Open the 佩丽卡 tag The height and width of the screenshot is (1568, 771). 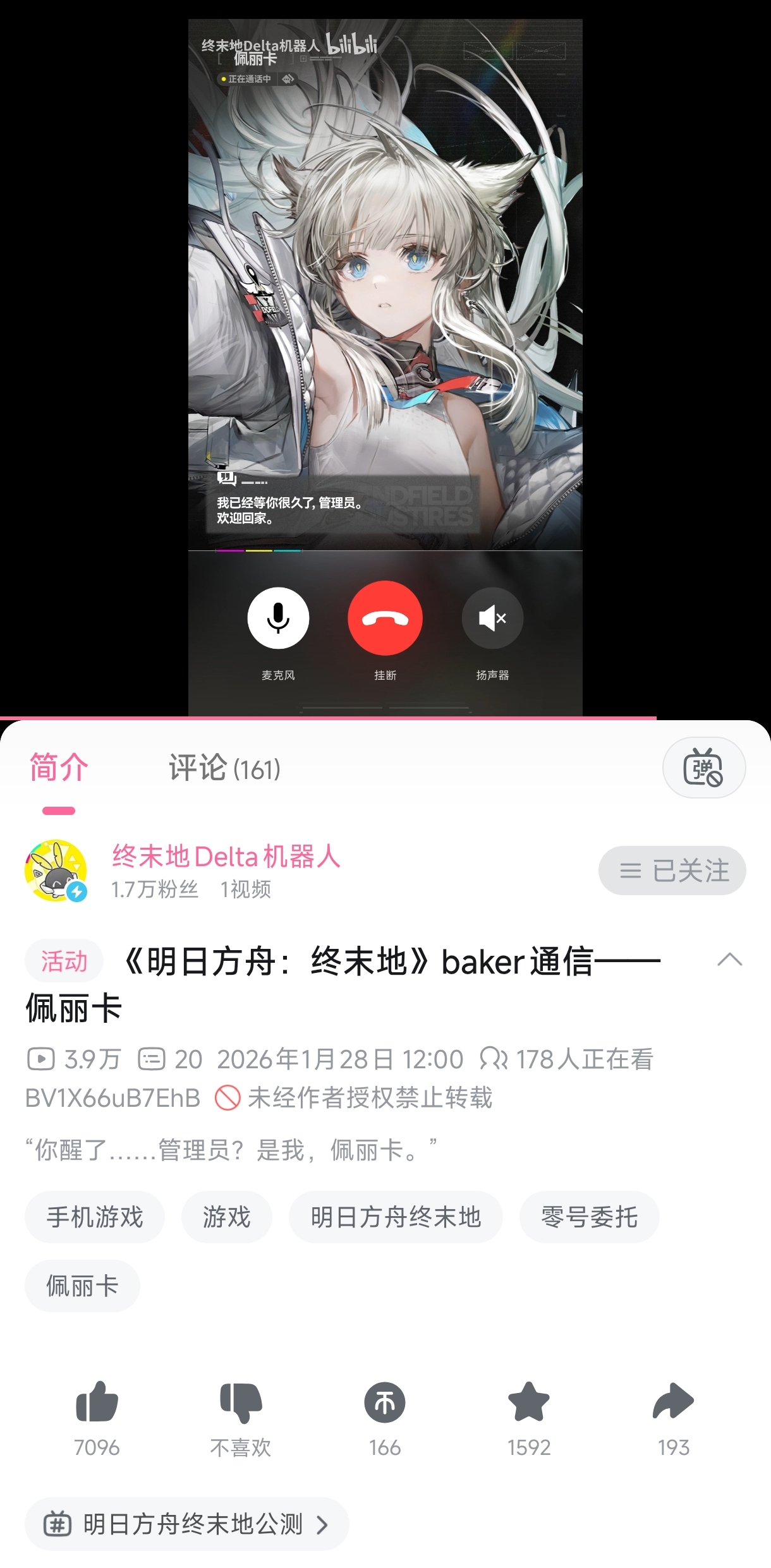[82, 1286]
